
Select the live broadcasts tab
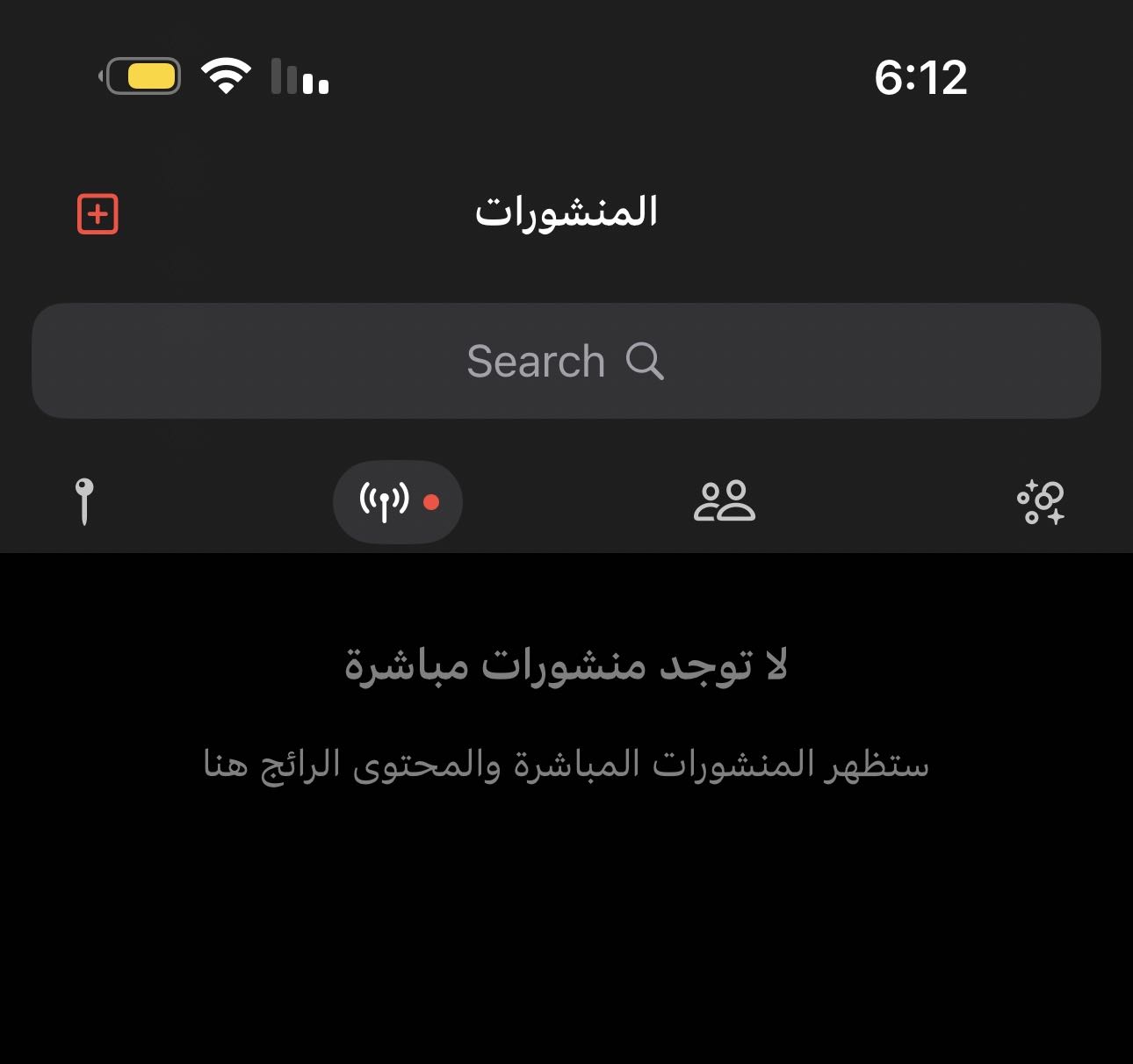(397, 502)
